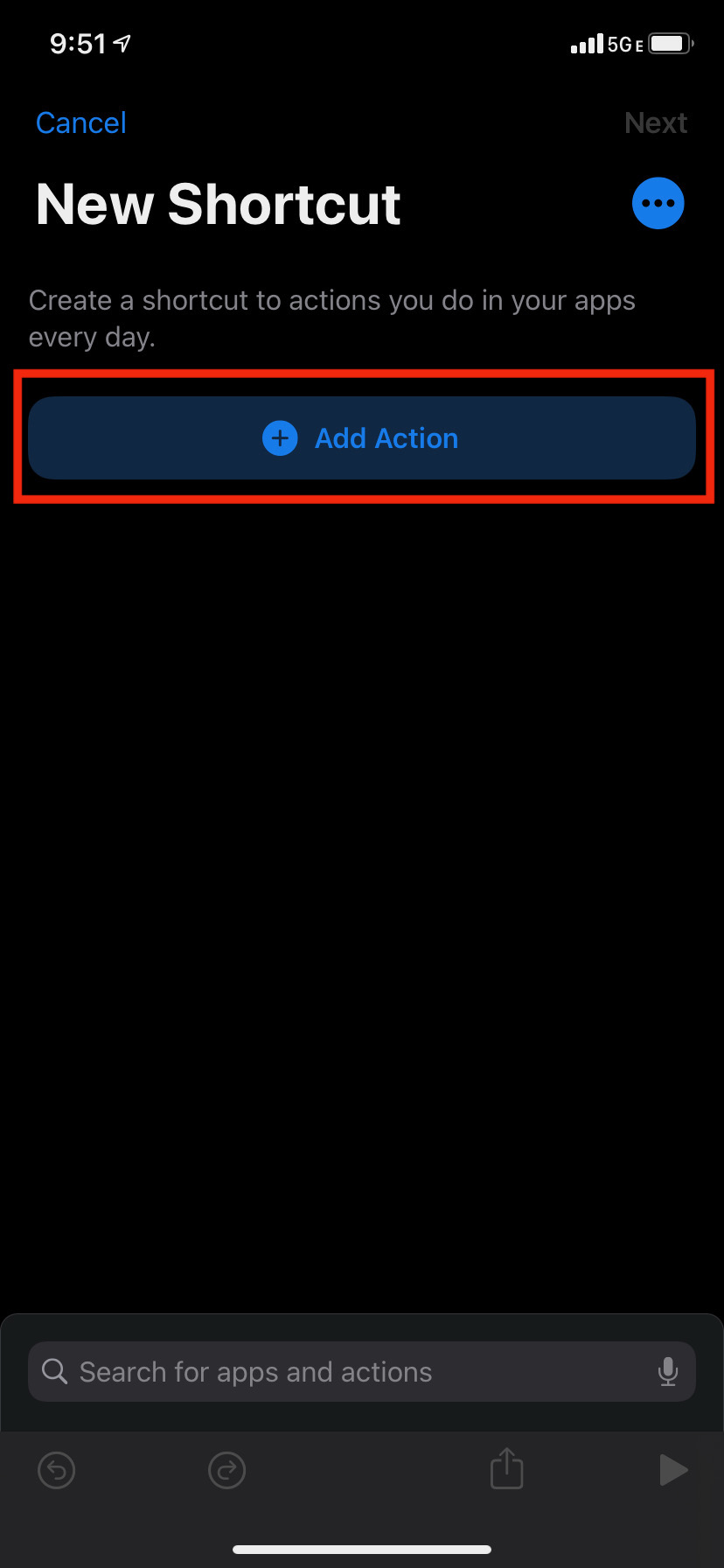The width and height of the screenshot is (724, 1568).
Task: Run the shortcut with play button
Action: coord(673,1470)
